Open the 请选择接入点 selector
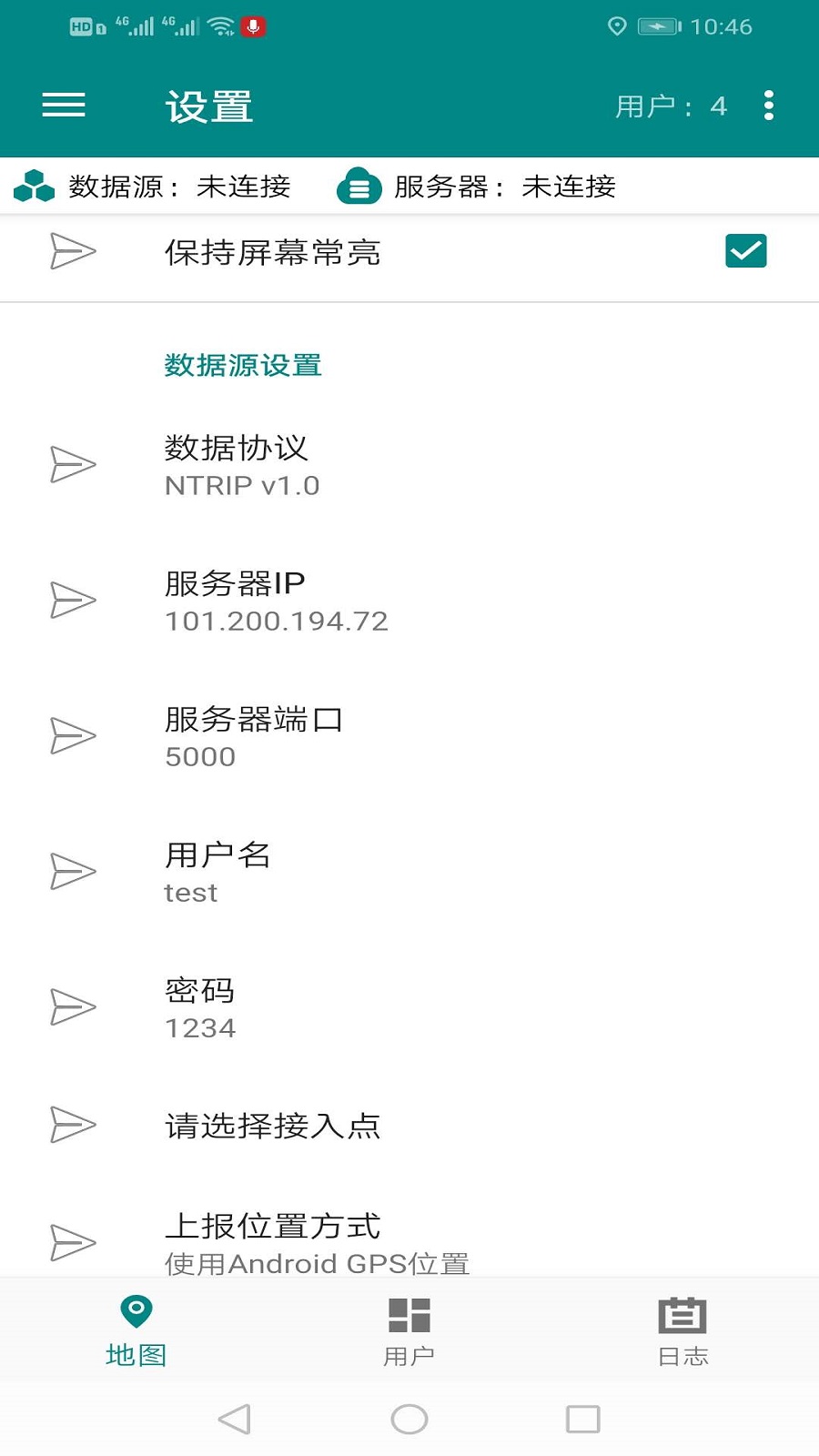The height and width of the screenshot is (1456, 819). click(272, 1126)
